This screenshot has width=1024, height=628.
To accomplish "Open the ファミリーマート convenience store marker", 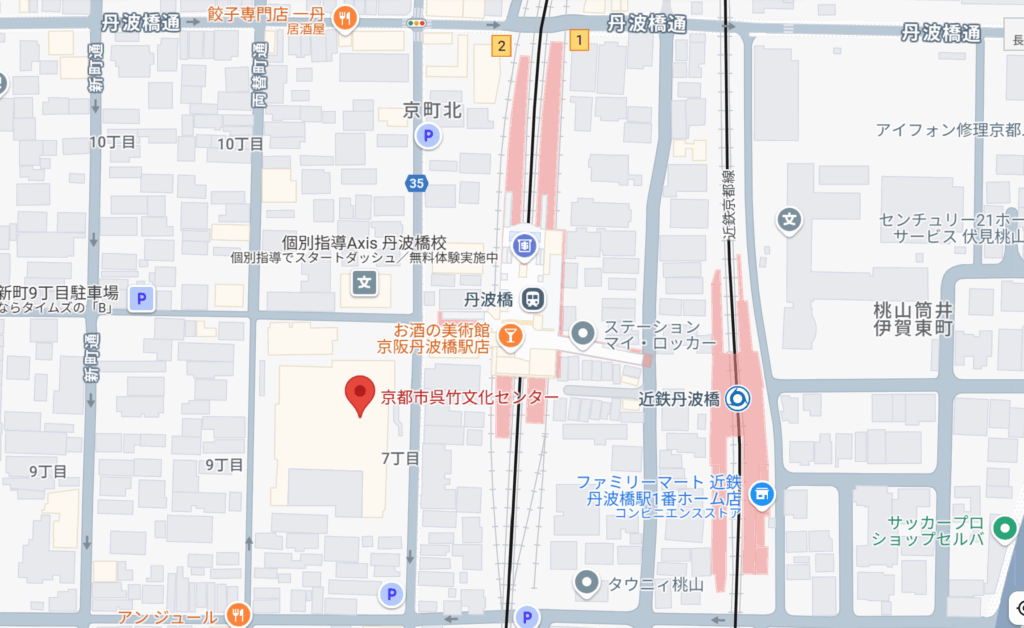I will point(763,493).
